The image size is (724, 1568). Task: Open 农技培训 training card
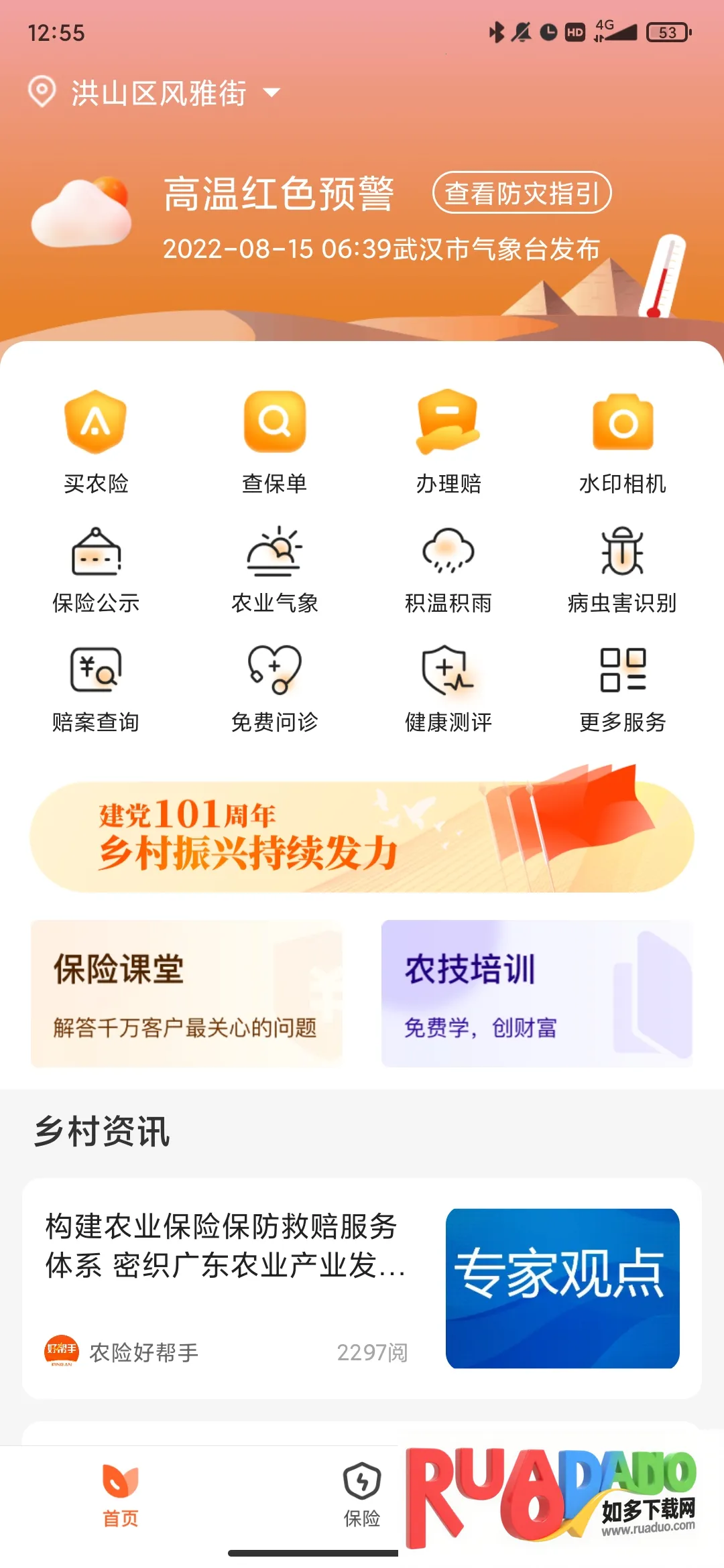(536, 993)
